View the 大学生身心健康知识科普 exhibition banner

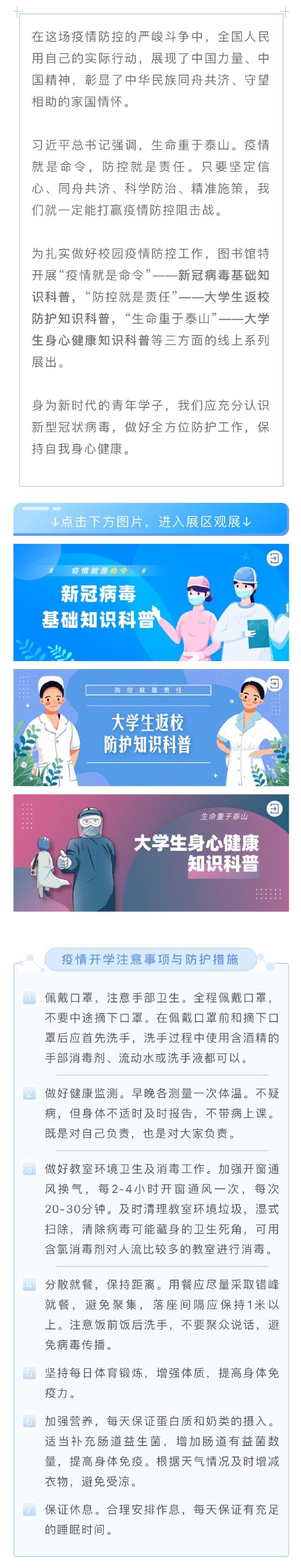[x=151, y=852]
